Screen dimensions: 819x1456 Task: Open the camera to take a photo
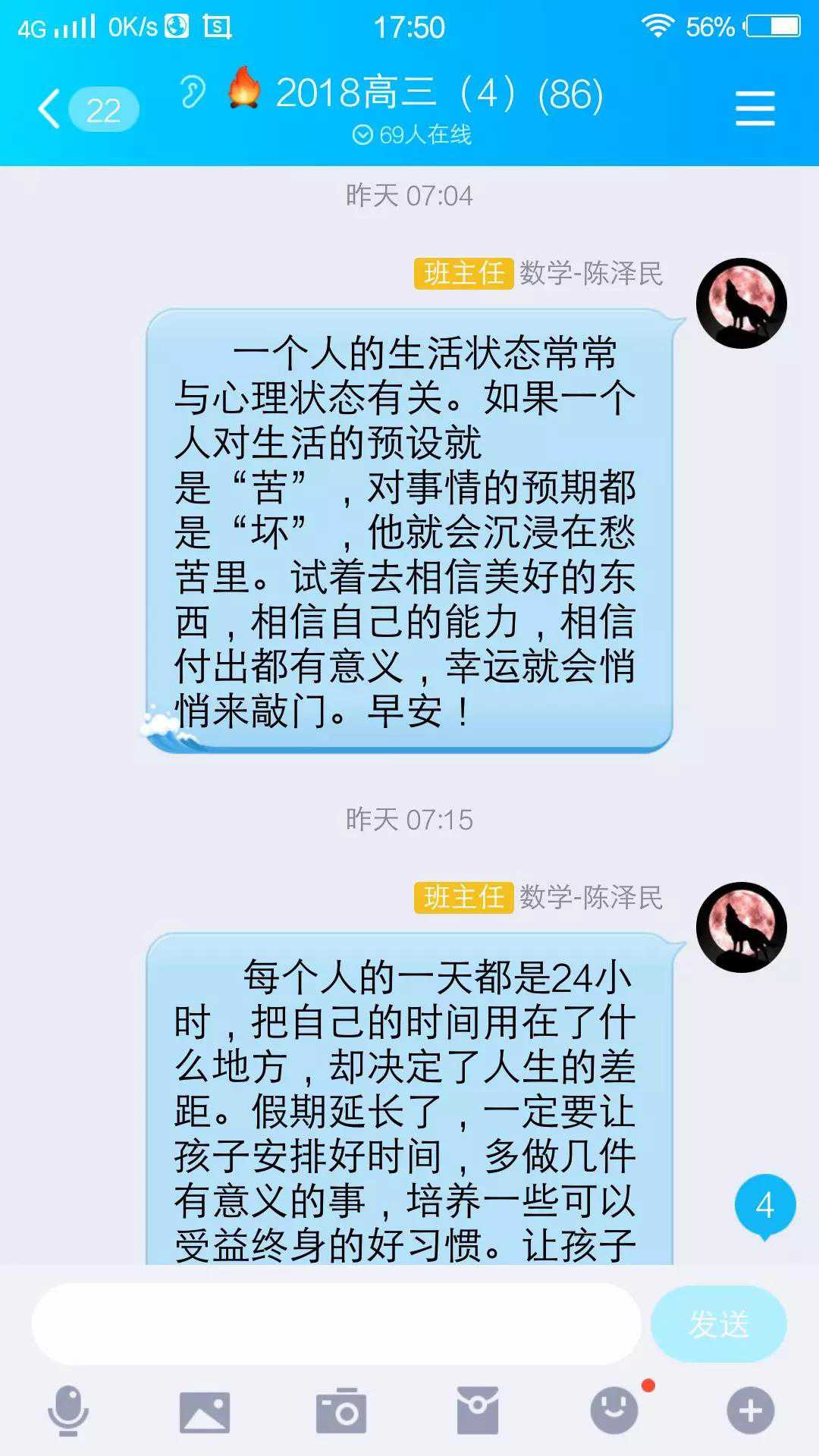(341, 1411)
